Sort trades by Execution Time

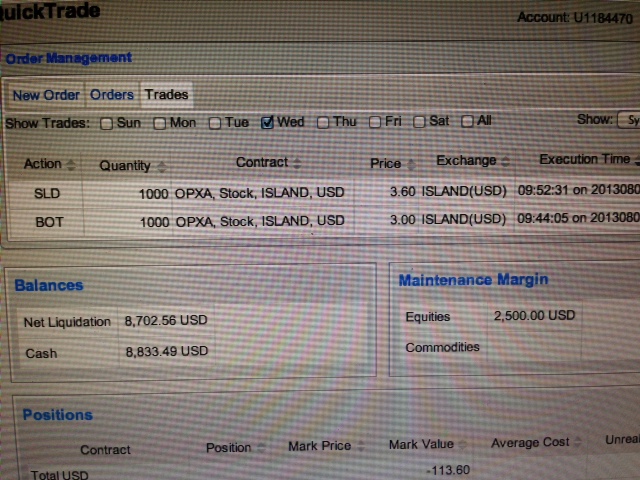(585, 159)
